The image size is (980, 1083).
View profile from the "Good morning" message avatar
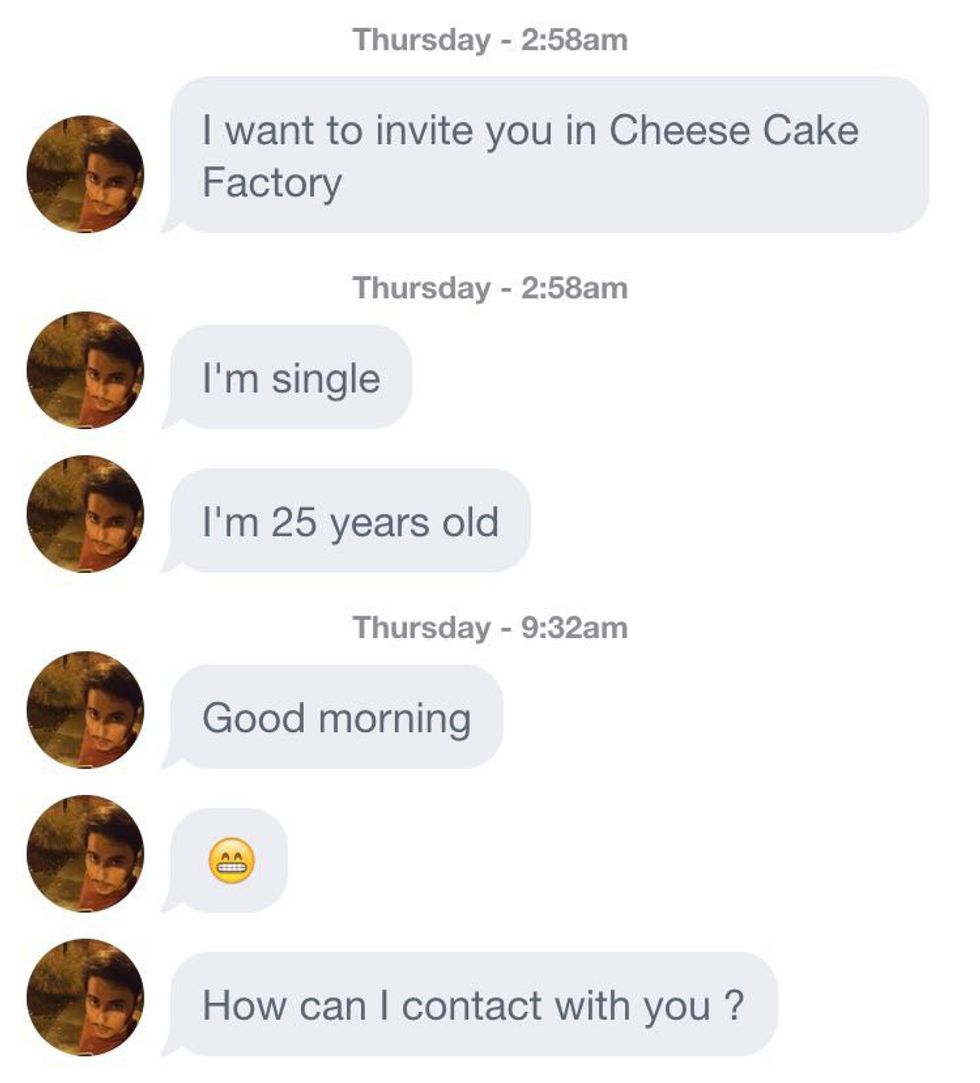coord(85,710)
